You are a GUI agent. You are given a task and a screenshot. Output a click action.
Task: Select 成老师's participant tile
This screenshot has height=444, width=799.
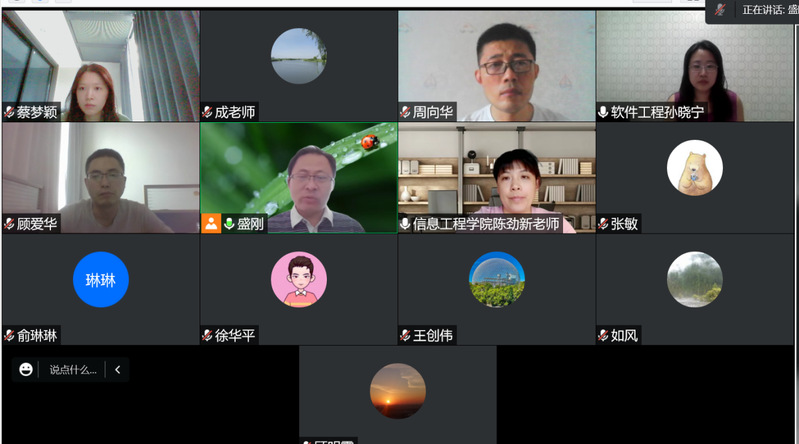click(298, 66)
